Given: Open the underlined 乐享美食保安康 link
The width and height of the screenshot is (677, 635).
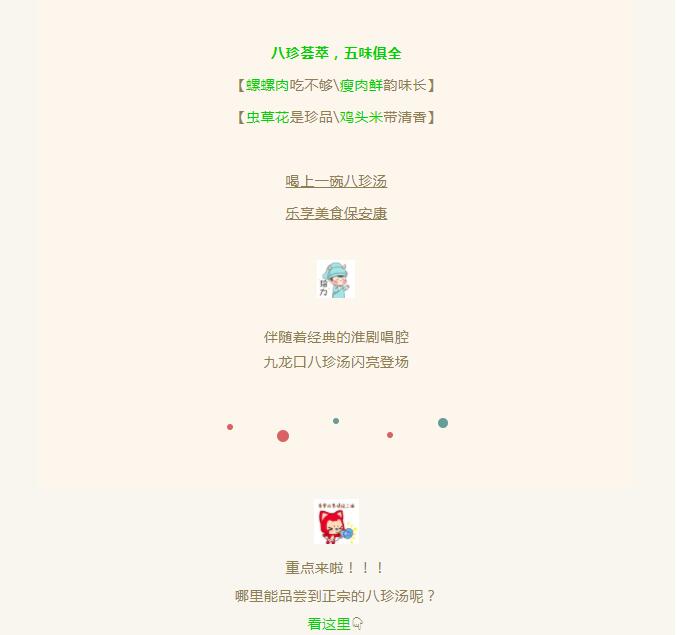Looking at the screenshot, I should click(336, 213).
